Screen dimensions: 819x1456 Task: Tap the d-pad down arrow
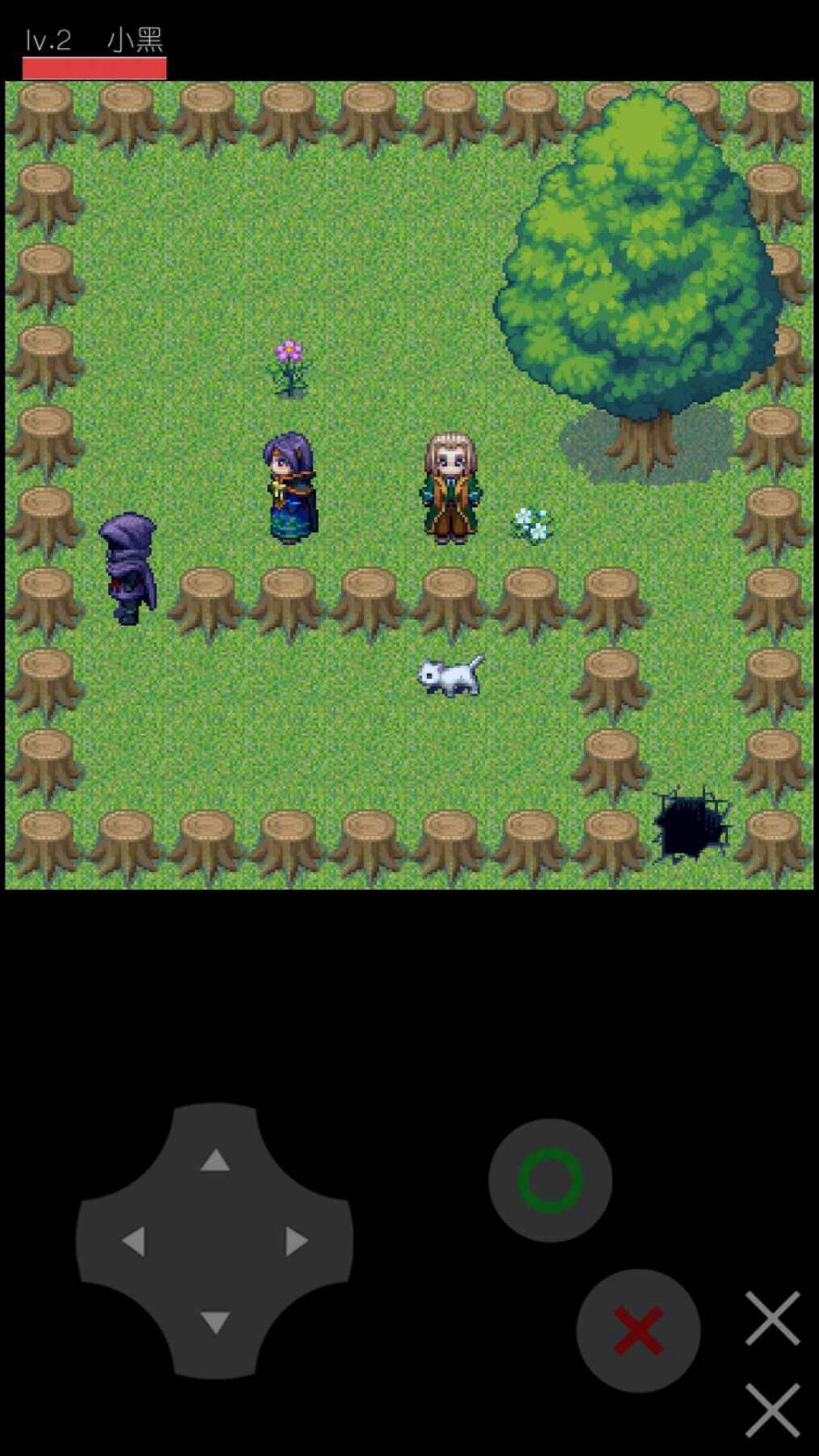215,1321
